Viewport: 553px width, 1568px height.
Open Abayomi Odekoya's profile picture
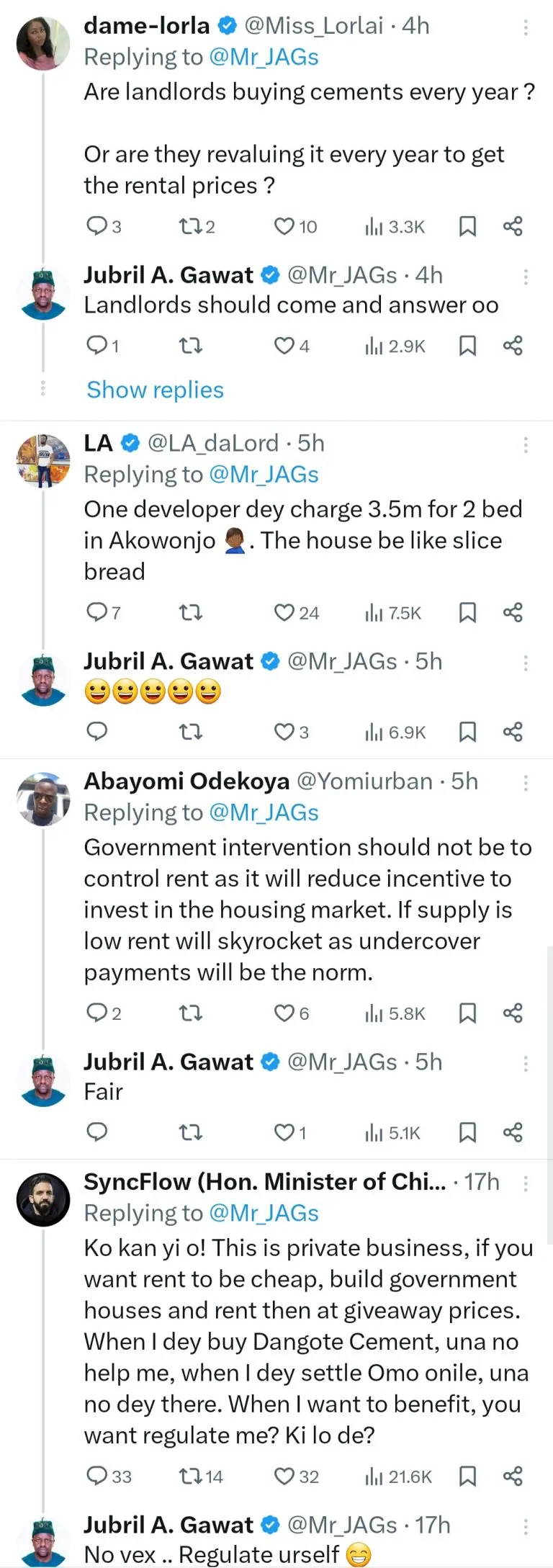[43, 799]
